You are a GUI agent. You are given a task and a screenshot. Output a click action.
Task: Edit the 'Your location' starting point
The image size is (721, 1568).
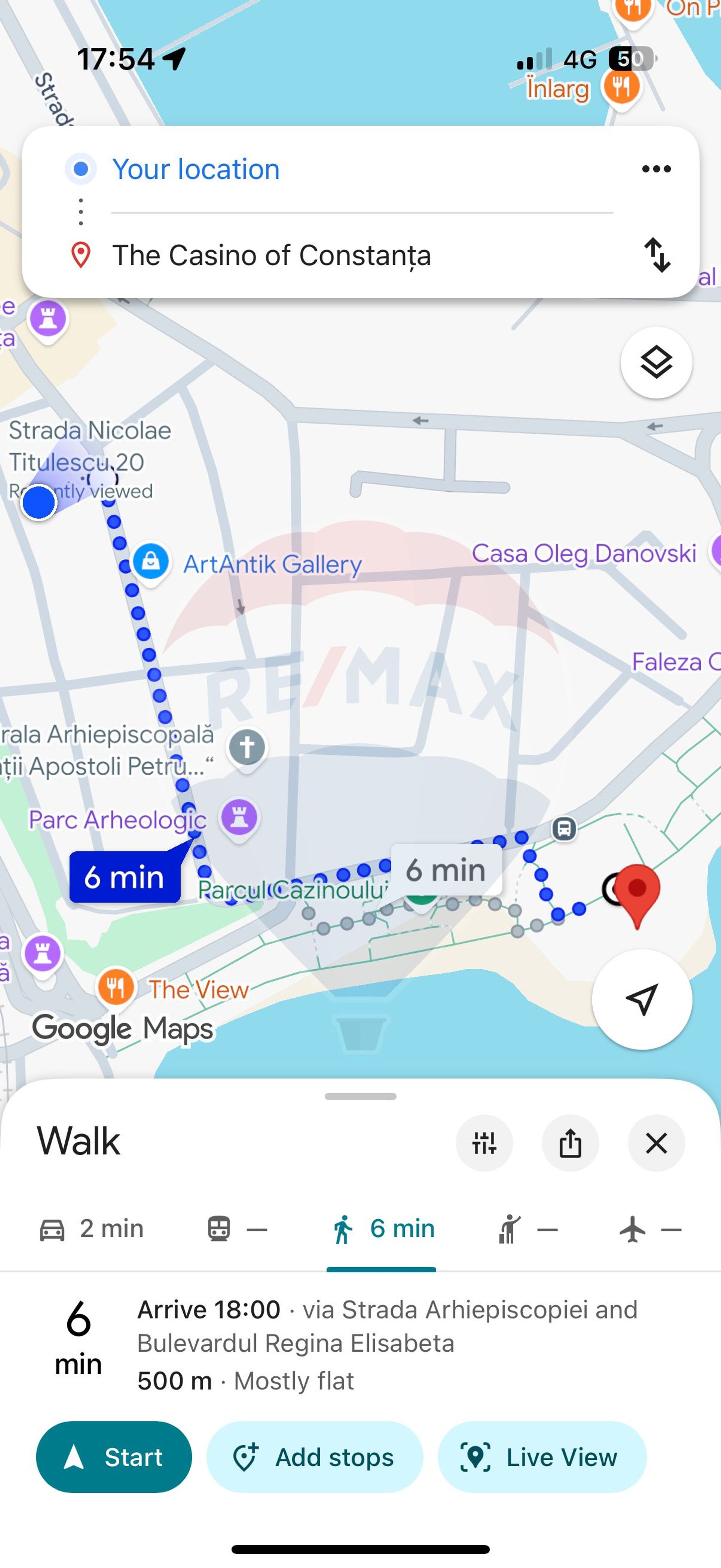pos(196,169)
